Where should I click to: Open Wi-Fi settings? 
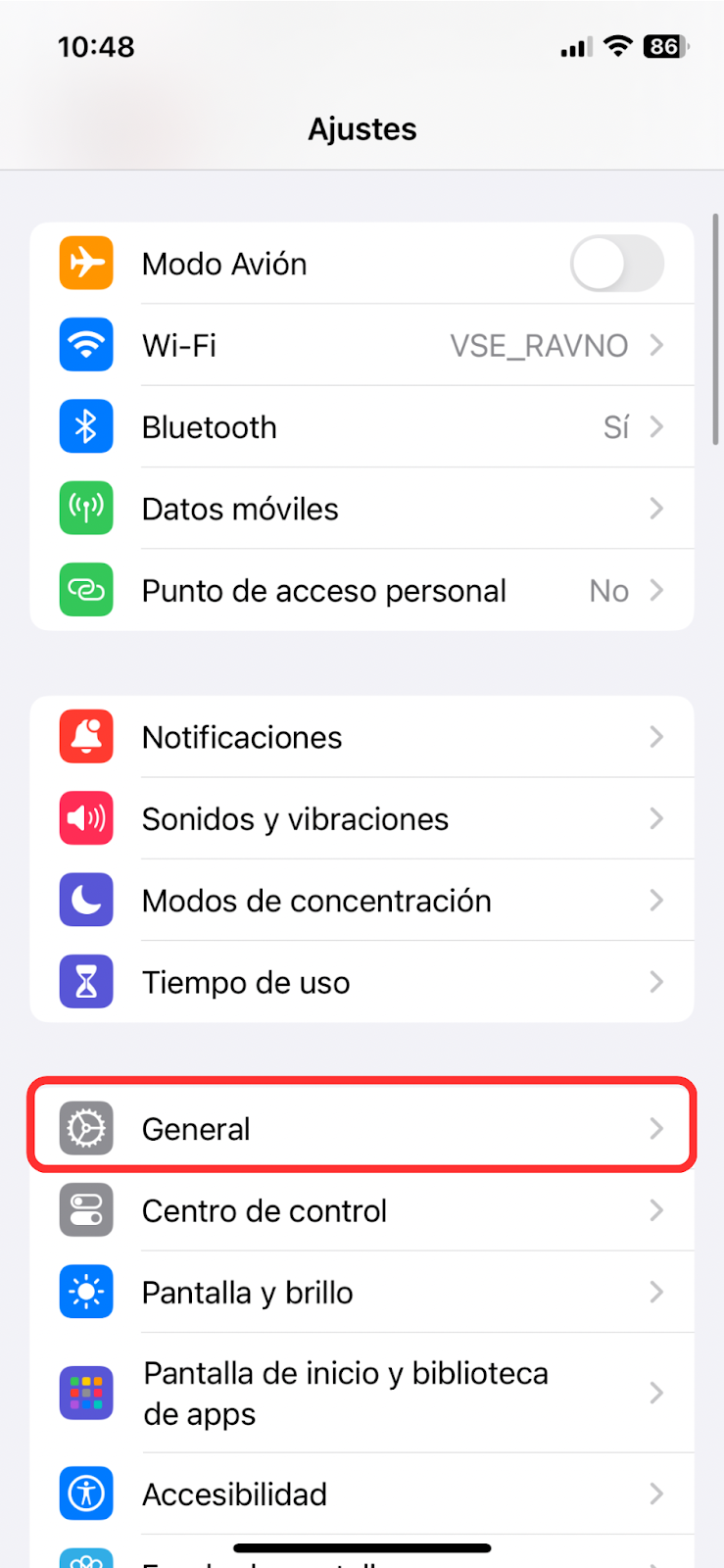pyautogui.click(x=362, y=345)
